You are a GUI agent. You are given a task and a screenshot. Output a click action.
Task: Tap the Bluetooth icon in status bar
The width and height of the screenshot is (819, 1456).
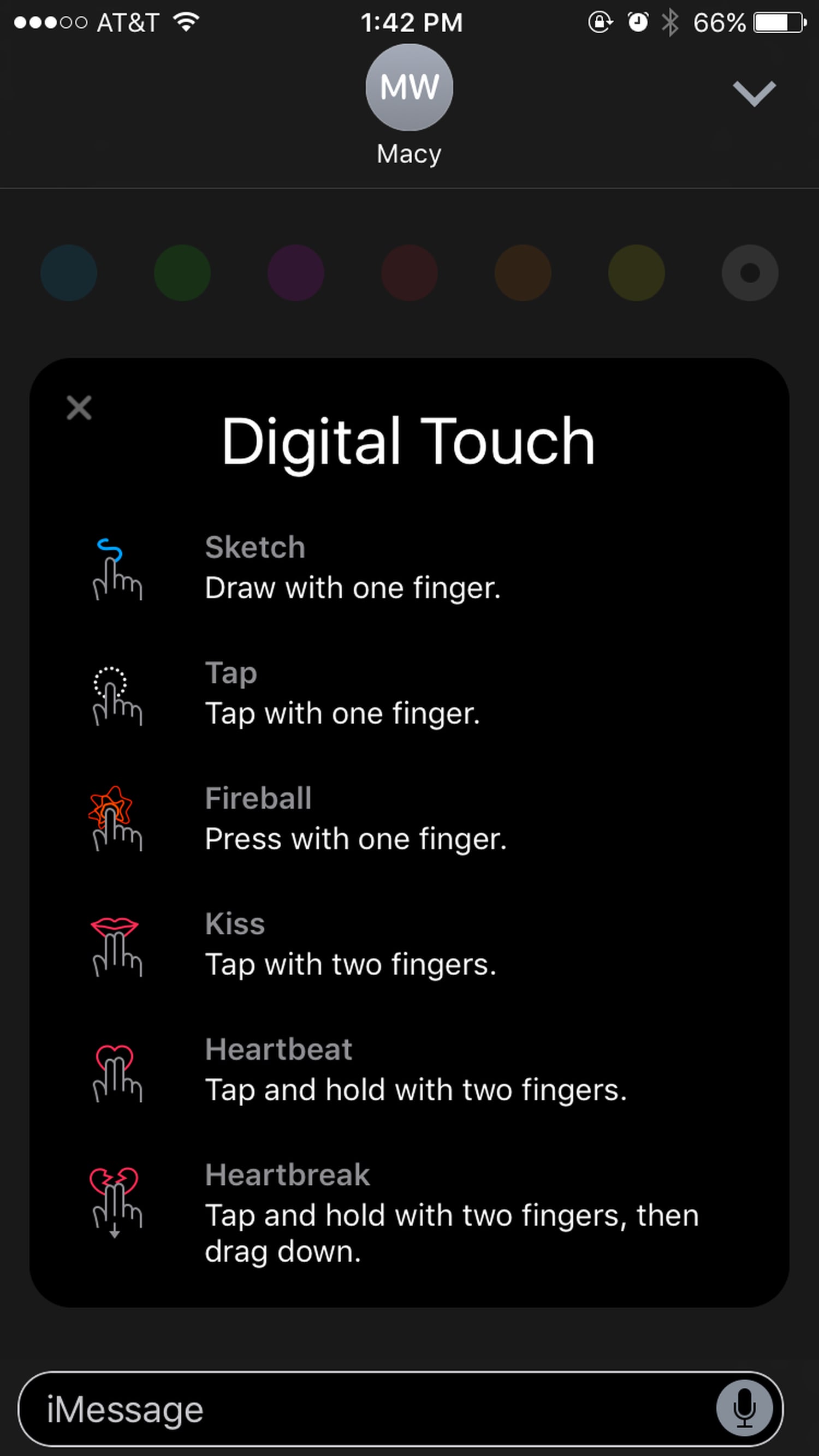pos(670,21)
